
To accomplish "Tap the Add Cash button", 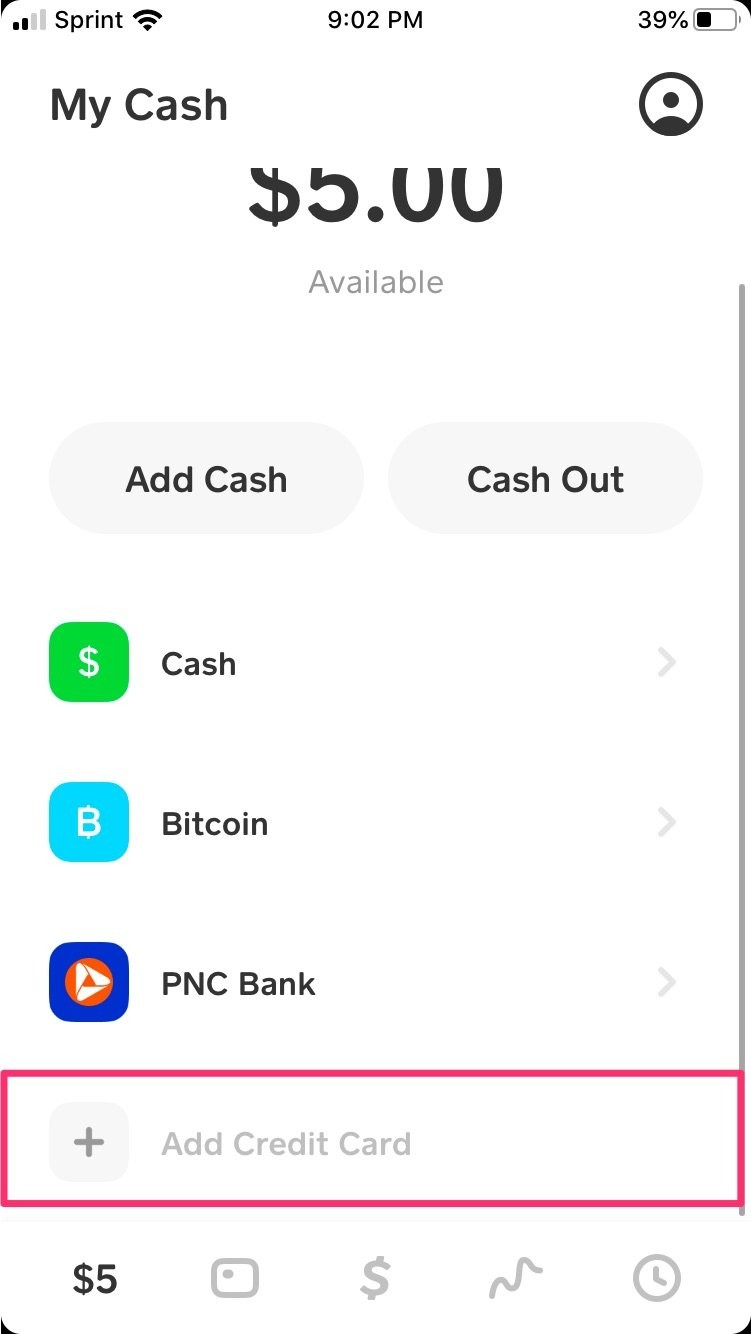I will [x=206, y=478].
